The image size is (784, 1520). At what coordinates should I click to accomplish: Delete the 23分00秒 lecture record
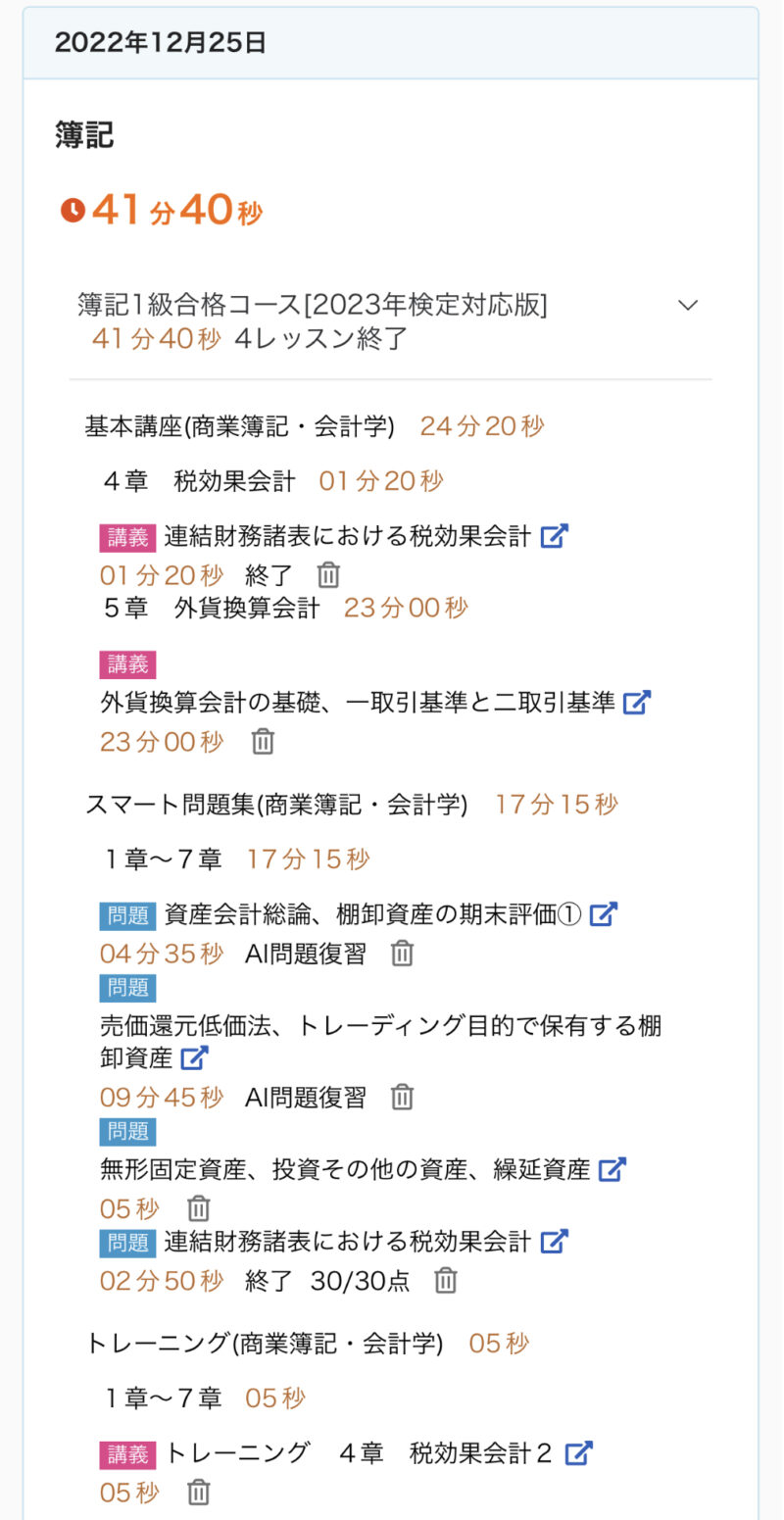pyautogui.click(x=263, y=742)
